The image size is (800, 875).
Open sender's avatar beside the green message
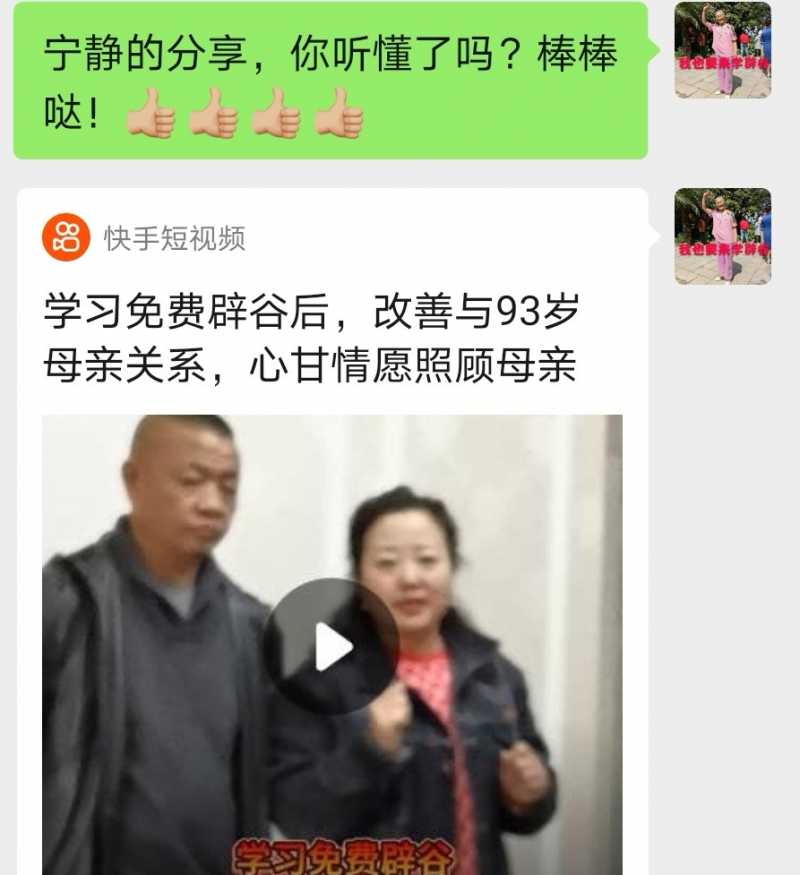tap(722, 50)
